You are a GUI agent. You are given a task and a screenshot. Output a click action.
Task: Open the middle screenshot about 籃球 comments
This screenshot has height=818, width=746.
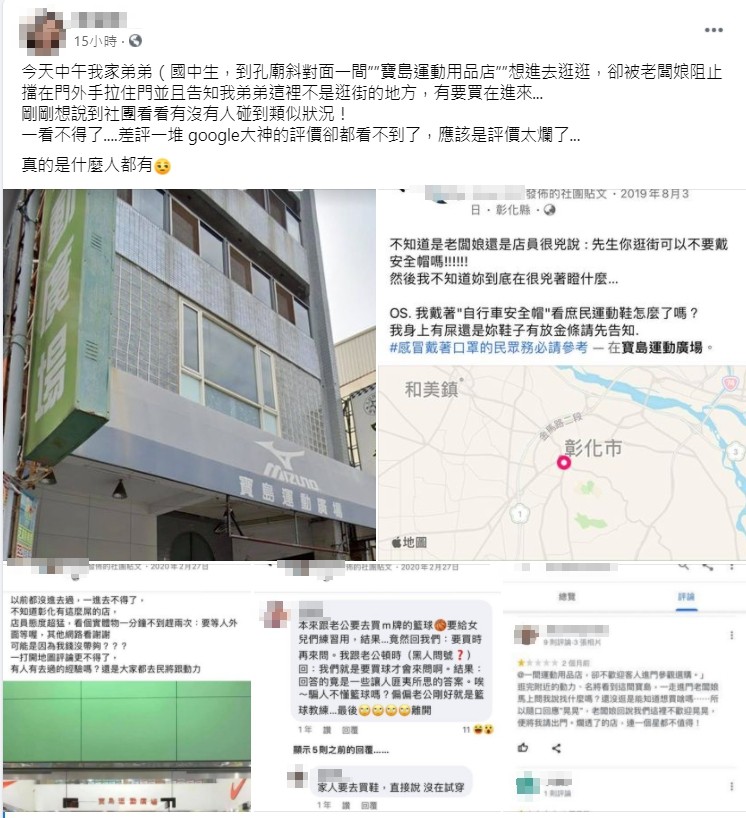(375, 688)
